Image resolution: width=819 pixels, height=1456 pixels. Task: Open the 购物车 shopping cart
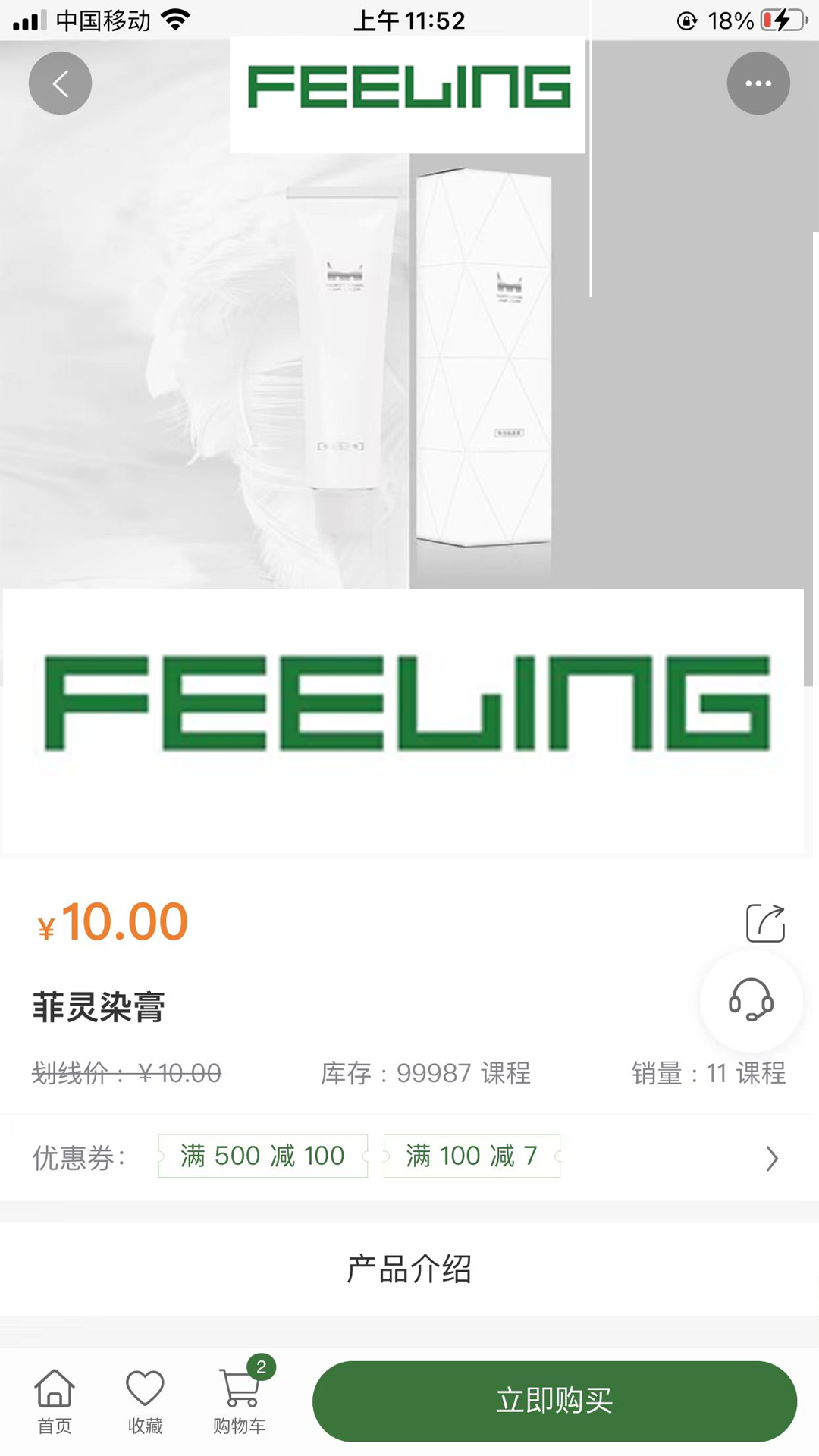click(x=240, y=1401)
